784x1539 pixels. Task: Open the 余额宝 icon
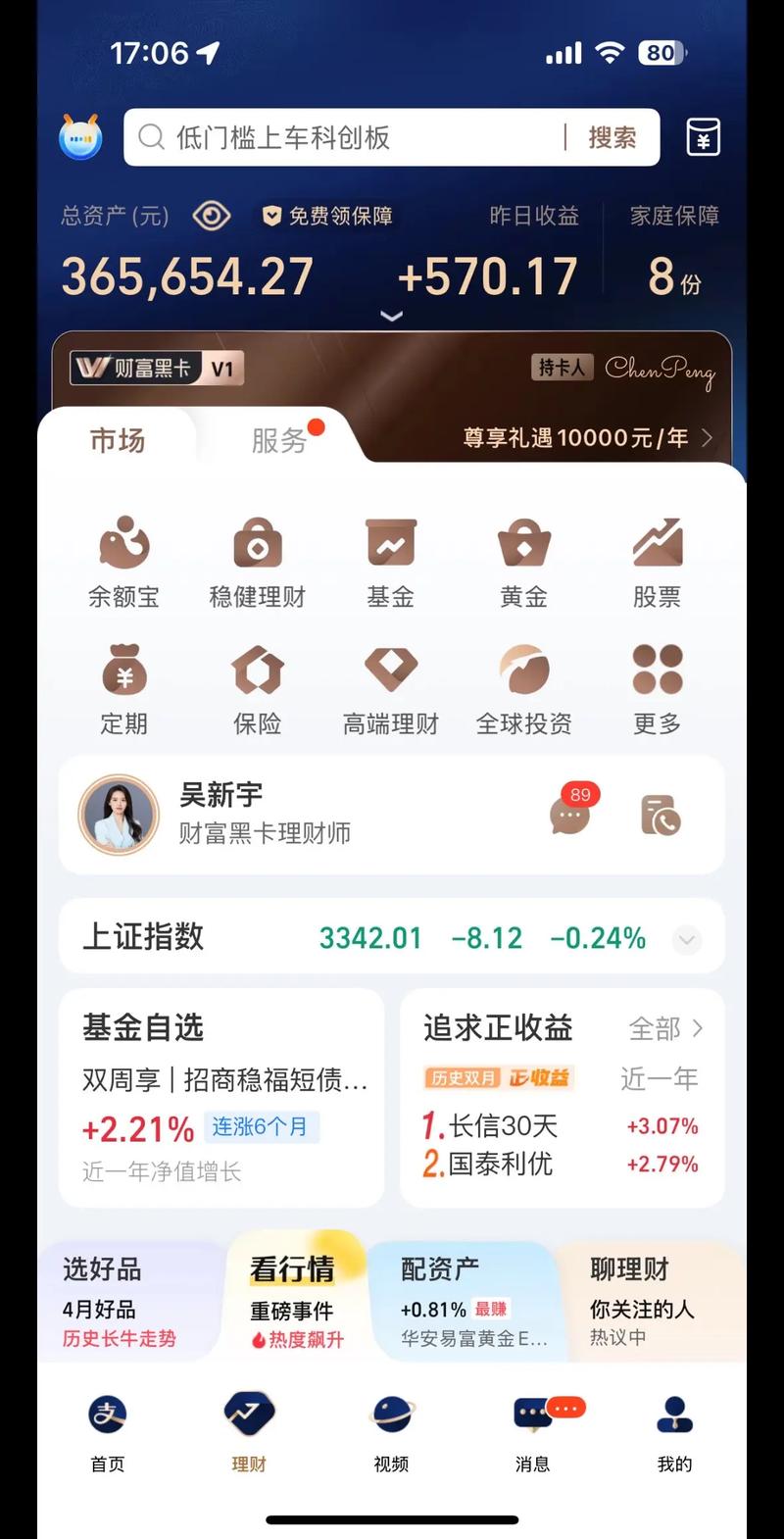pos(123,559)
